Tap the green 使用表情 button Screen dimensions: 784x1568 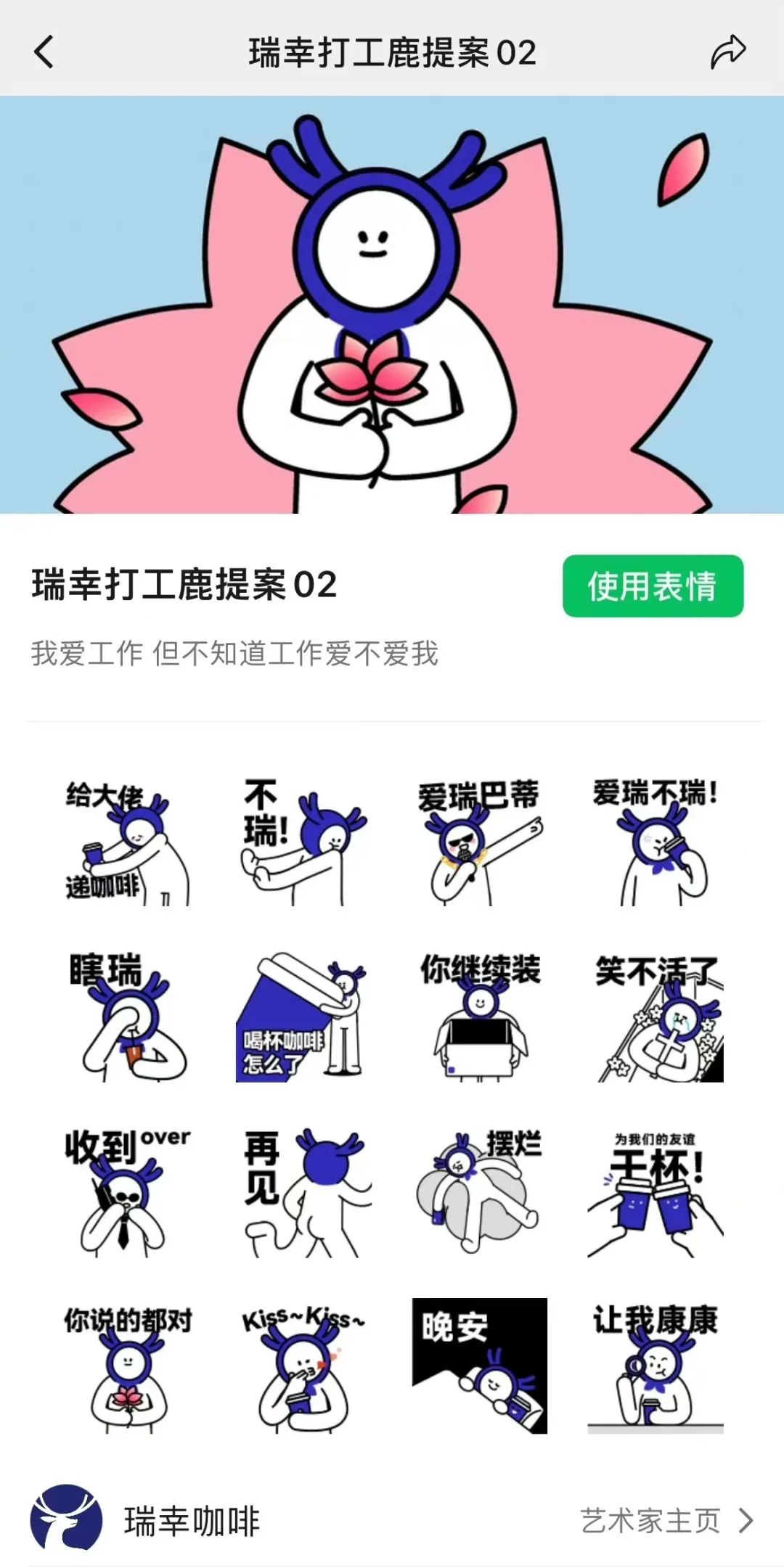point(653,586)
